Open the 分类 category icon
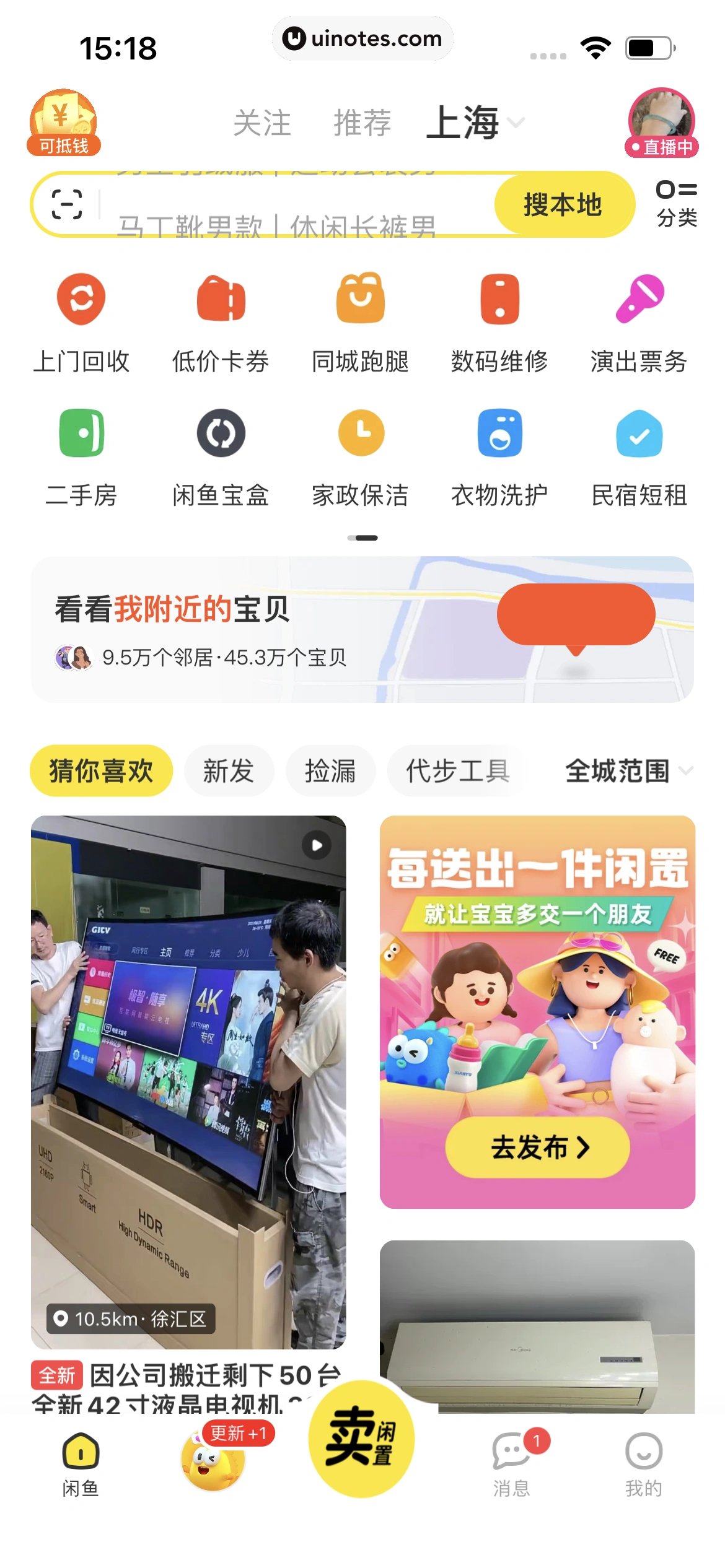 tap(677, 204)
